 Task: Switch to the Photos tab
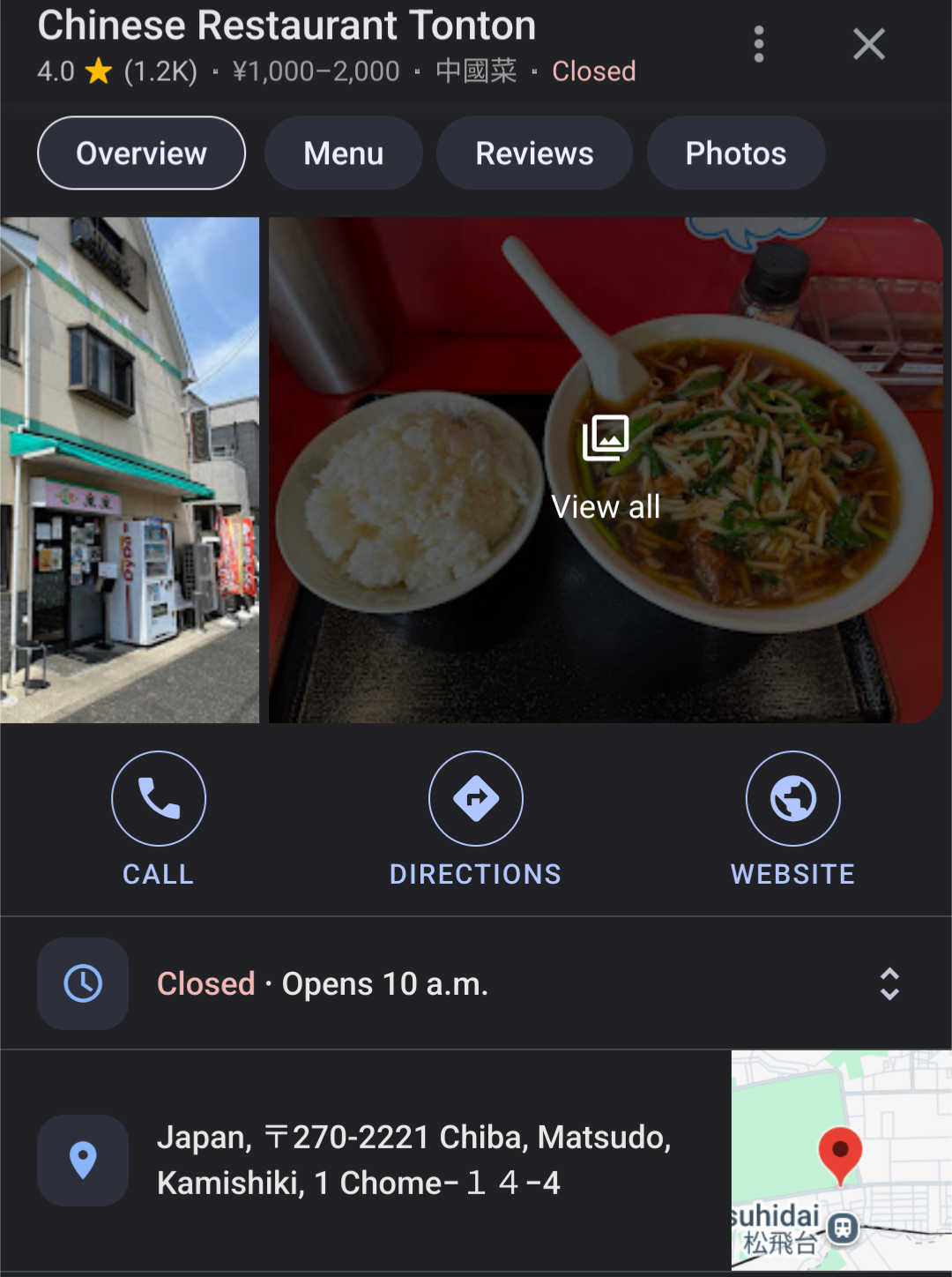point(736,153)
